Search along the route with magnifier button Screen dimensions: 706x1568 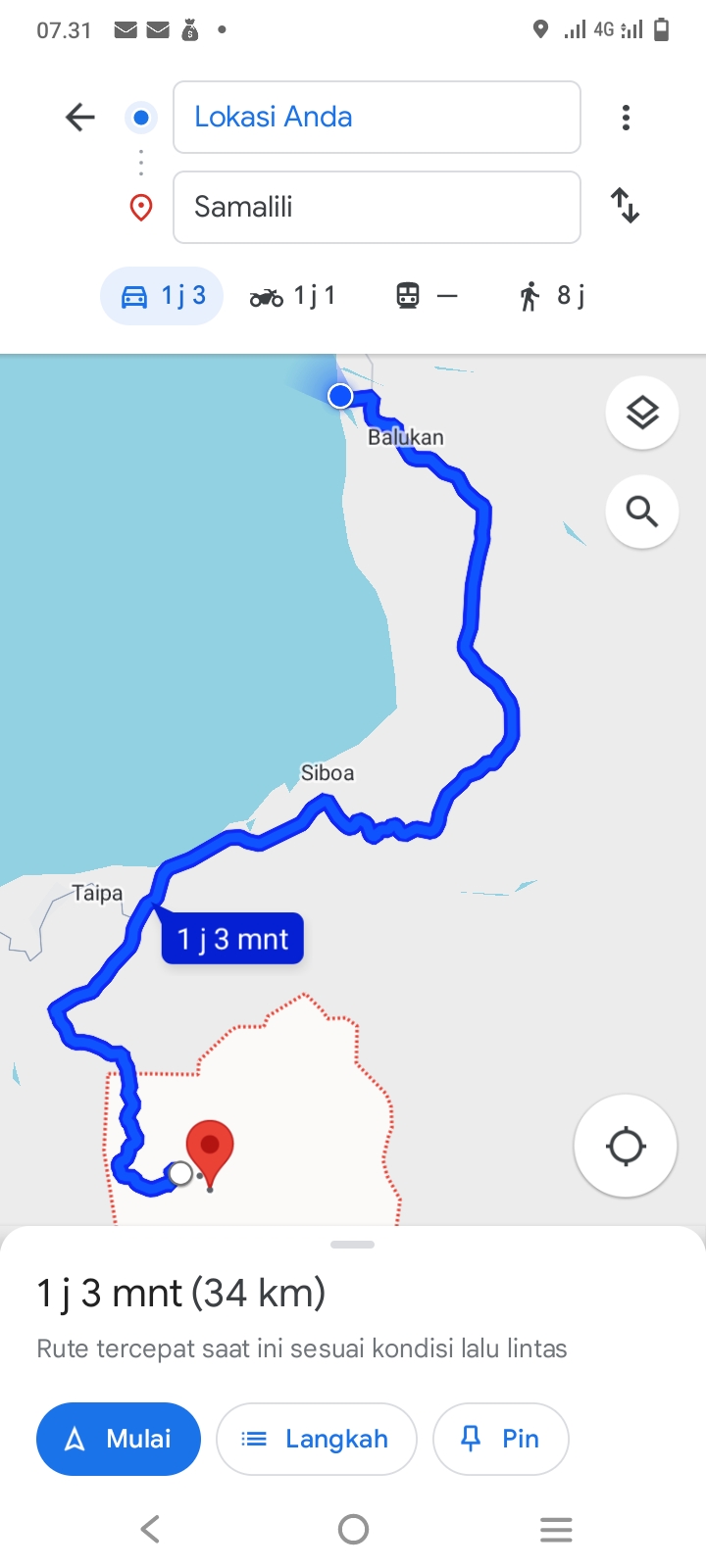[x=642, y=512]
